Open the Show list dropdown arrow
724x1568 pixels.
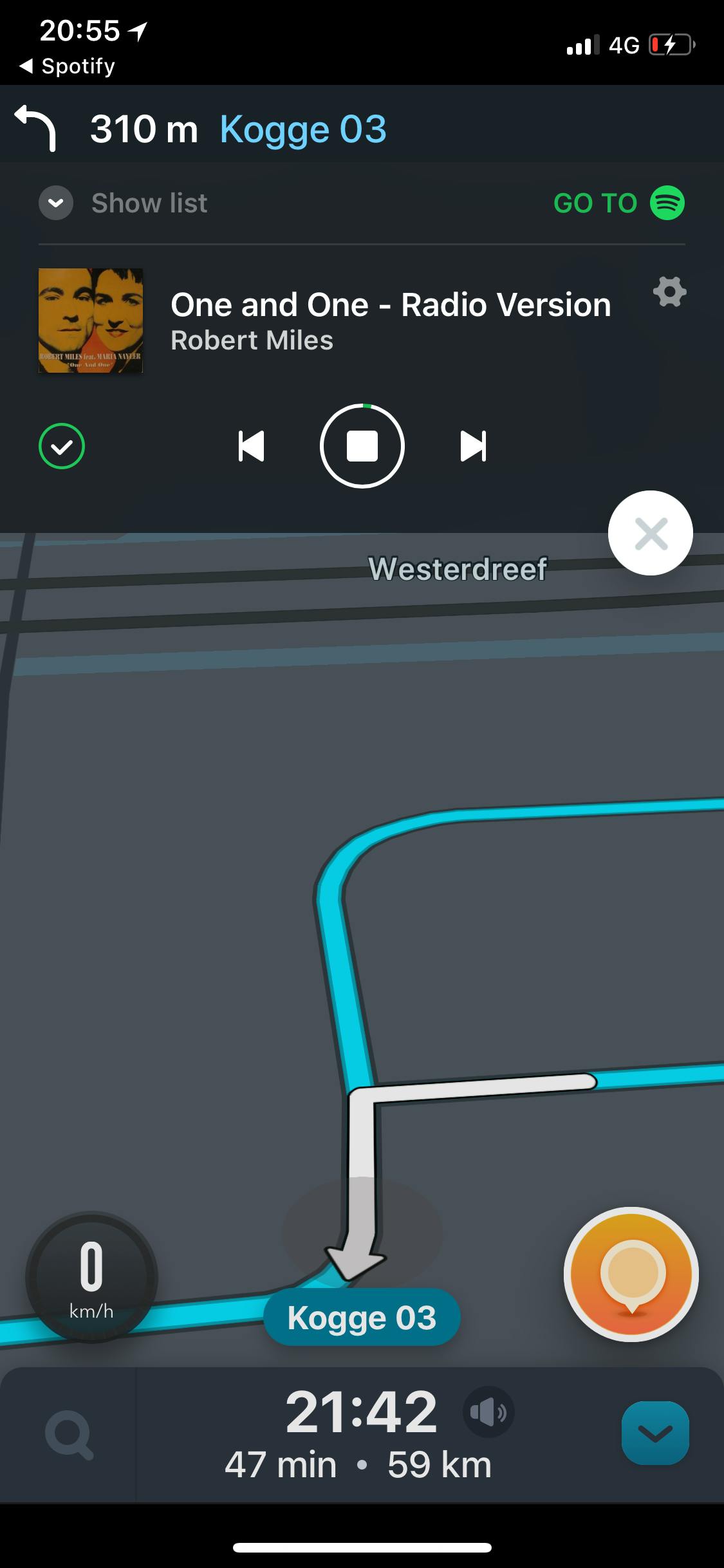pyautogui.click(x=56, y=202)
